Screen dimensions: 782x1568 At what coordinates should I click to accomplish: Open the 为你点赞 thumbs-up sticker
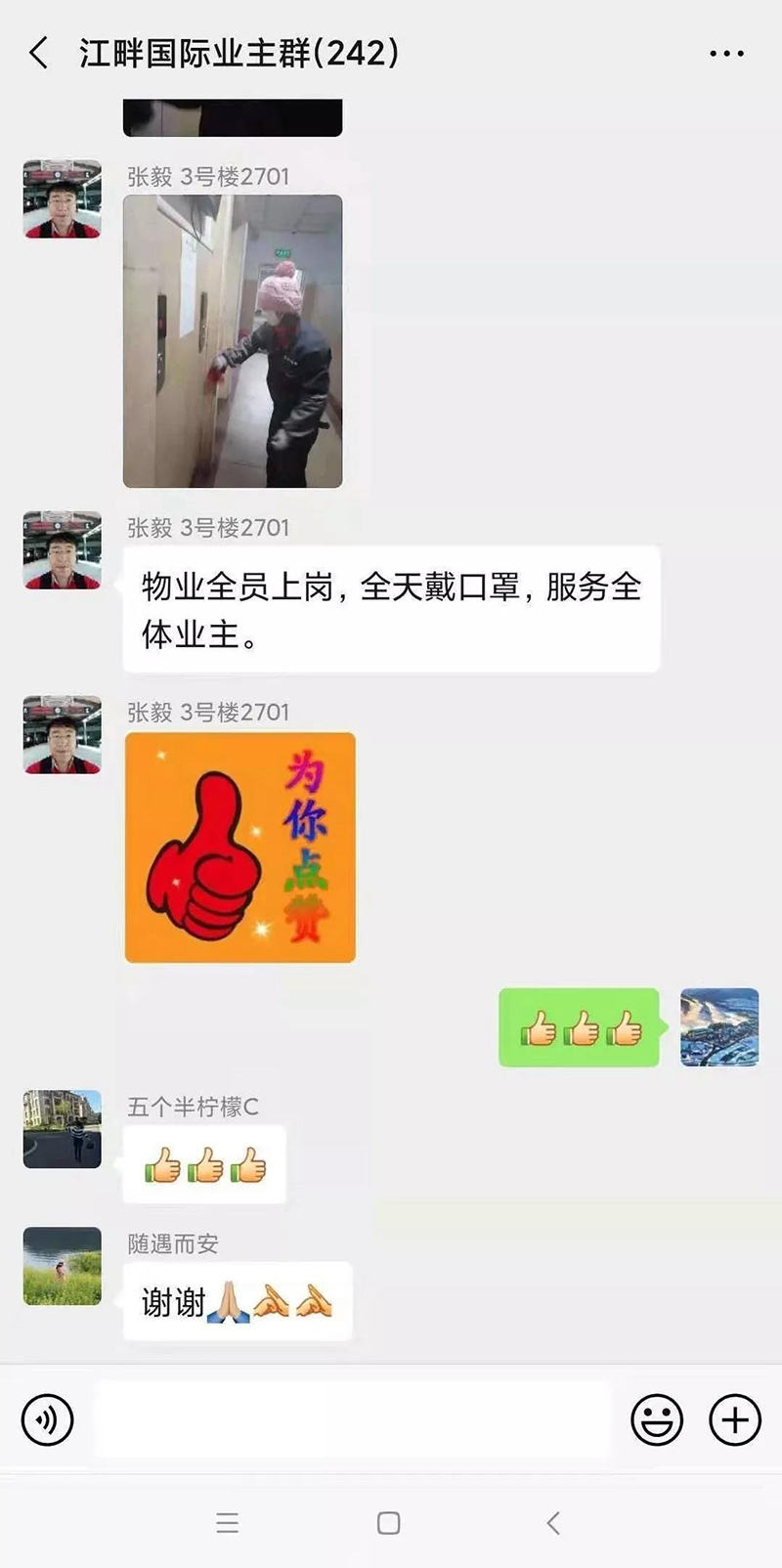(x=240, y=848)
